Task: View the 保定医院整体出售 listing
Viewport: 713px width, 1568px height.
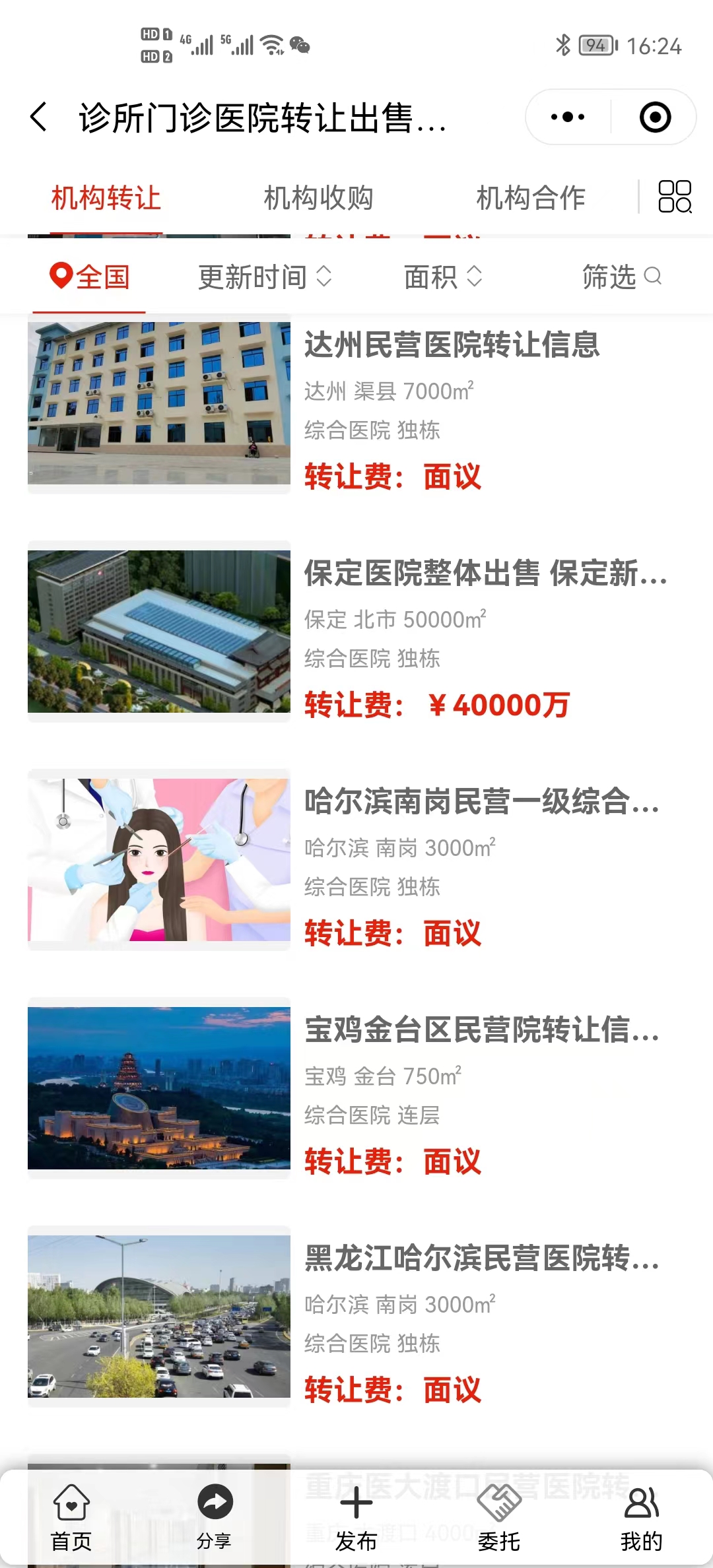Action: [x=485, y=573]
